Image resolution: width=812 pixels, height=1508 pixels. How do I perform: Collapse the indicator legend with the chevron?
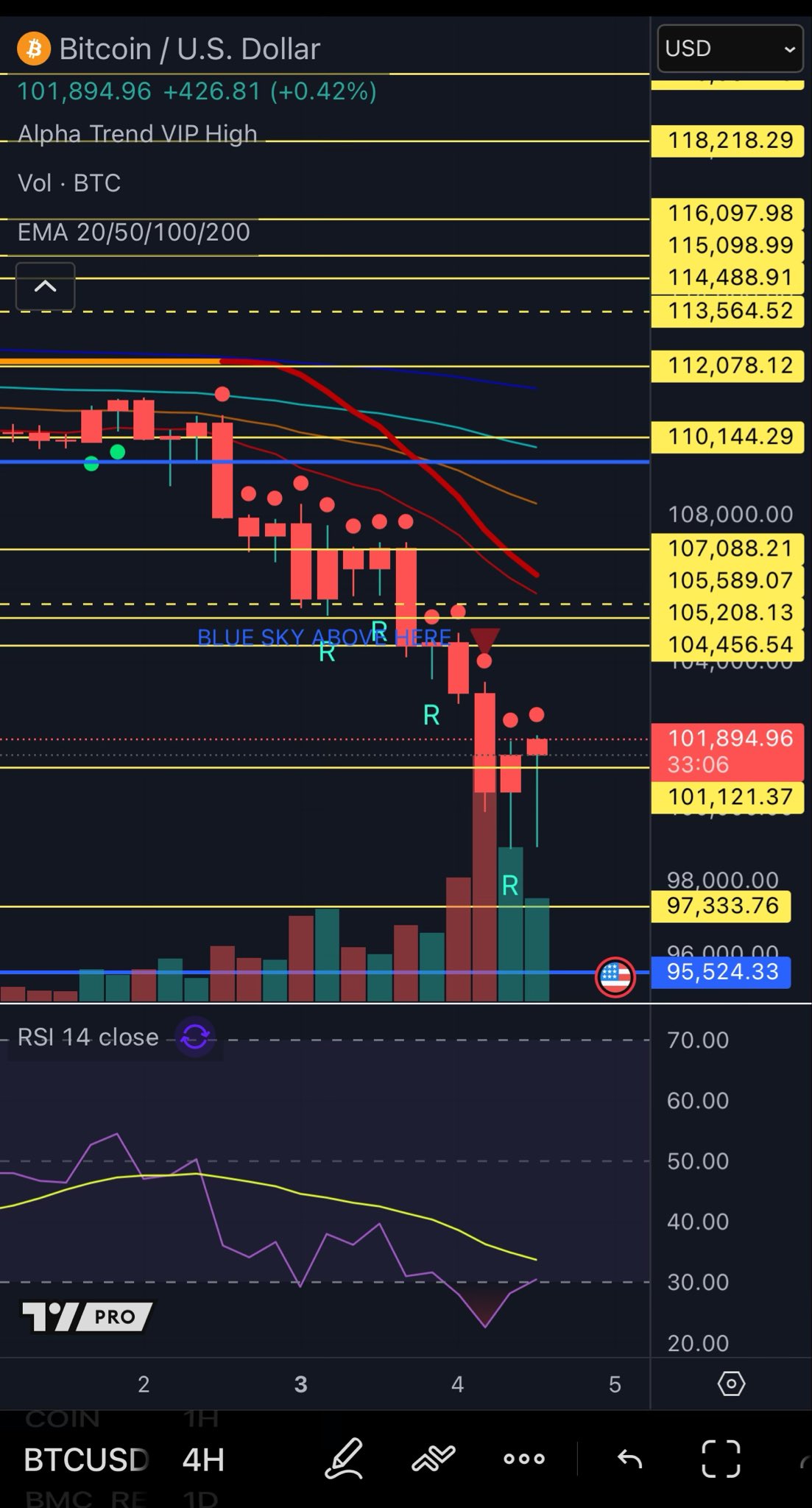(45, 286)
